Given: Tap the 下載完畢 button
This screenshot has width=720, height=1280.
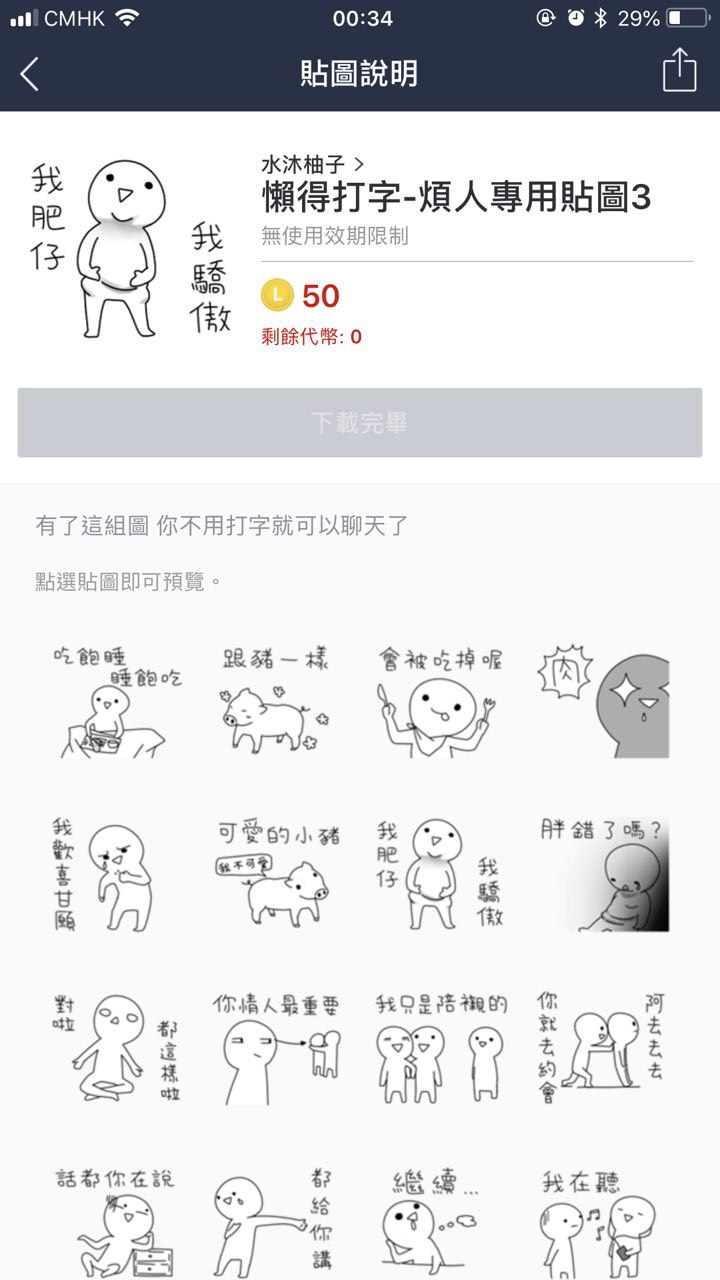Looking at the screenshot, I should click(359, 423).
